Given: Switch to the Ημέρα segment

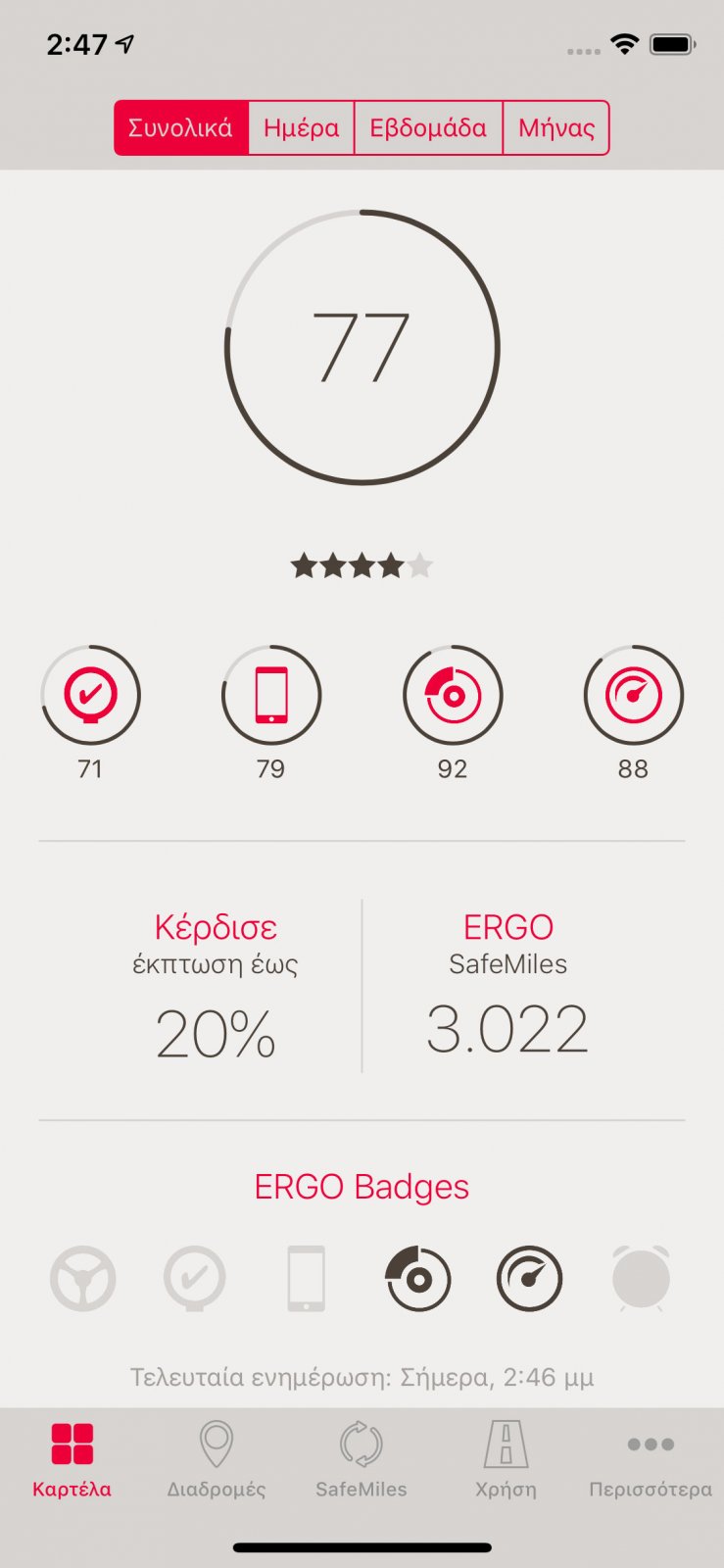Looking at the screenshot, I should (302, 128).
